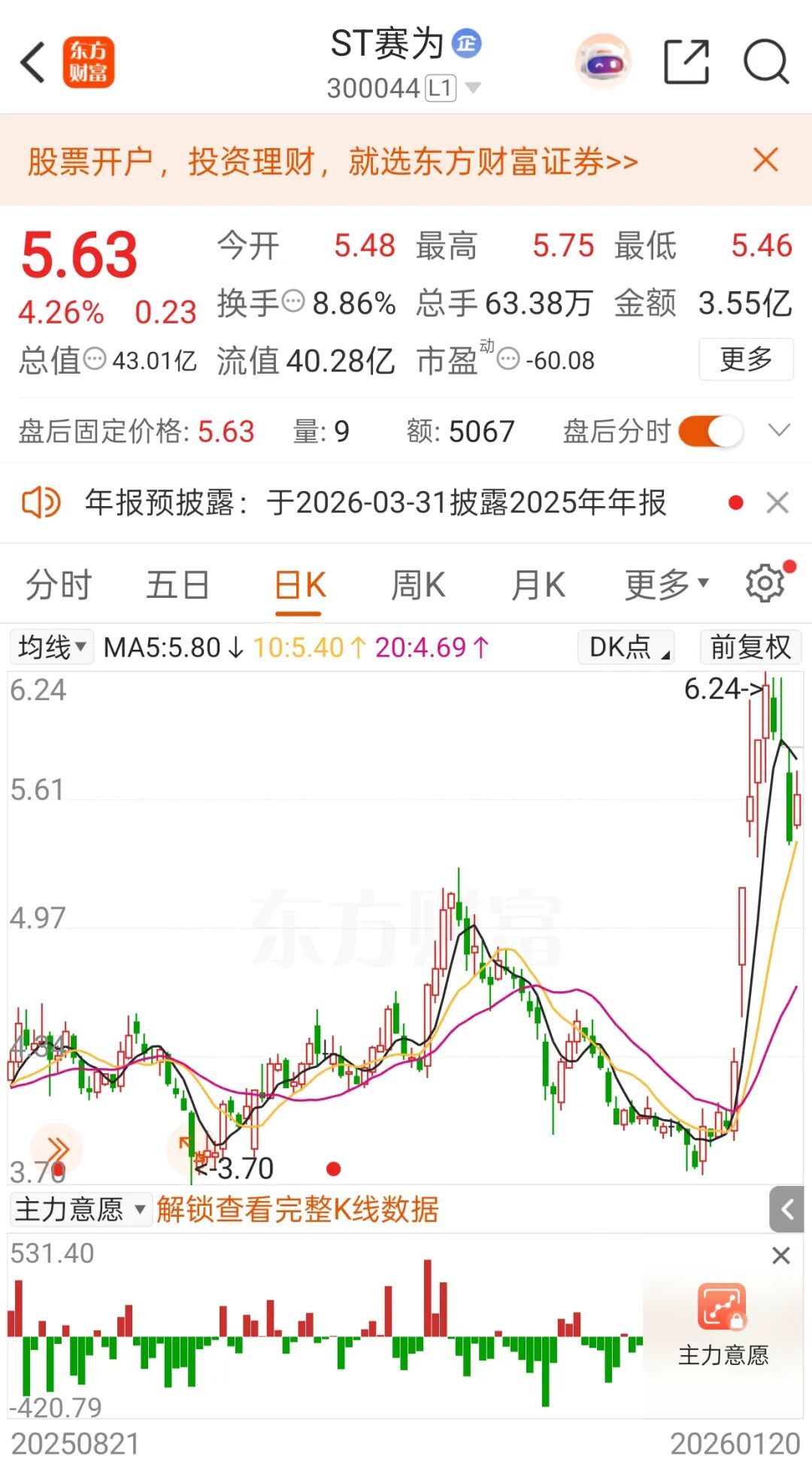
Task: Select the 周K chart tab
Action: pos(418,585)
